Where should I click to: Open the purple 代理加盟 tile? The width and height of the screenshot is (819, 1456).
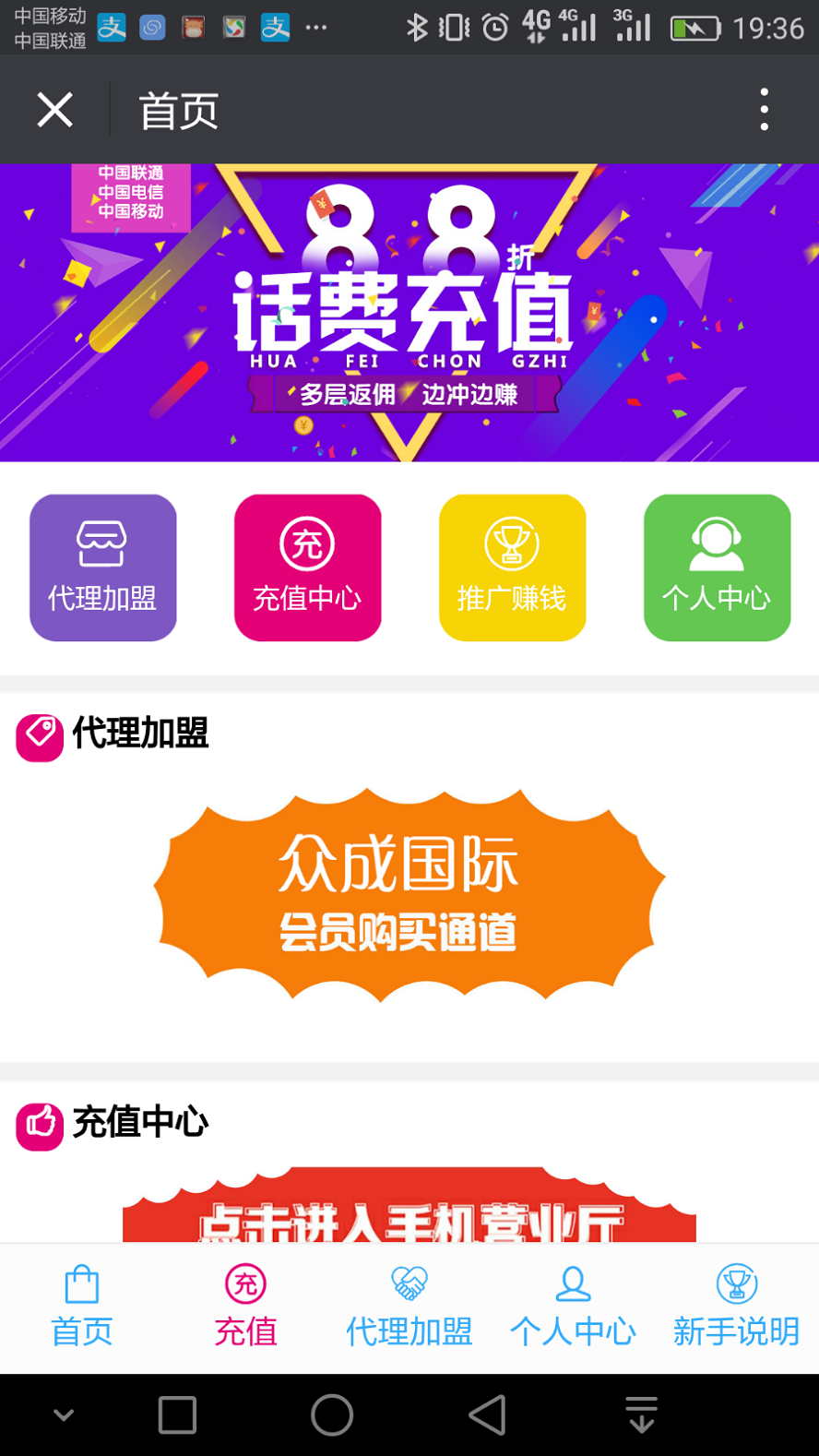103,567
